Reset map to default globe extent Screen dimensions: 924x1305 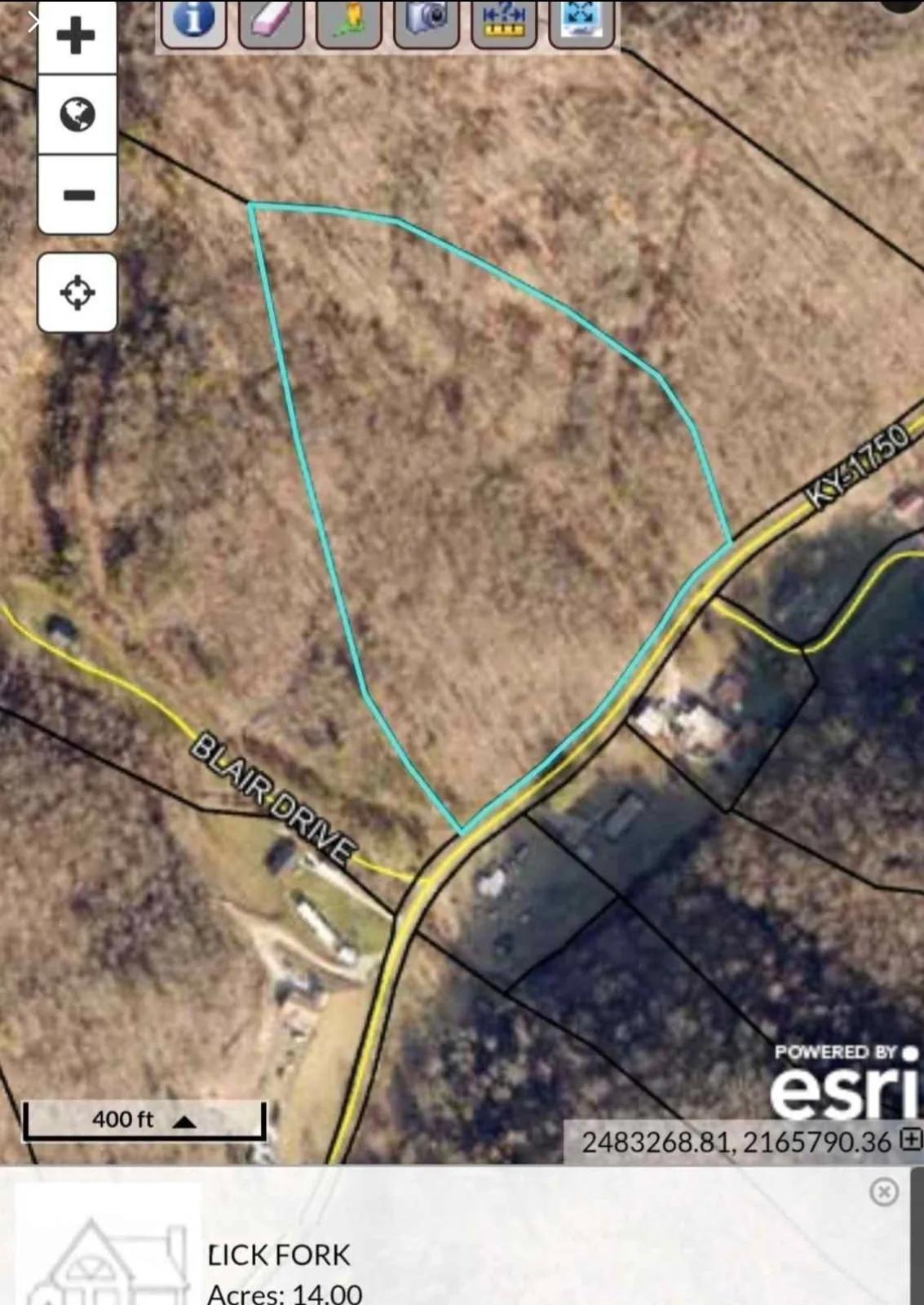(77, 115)
